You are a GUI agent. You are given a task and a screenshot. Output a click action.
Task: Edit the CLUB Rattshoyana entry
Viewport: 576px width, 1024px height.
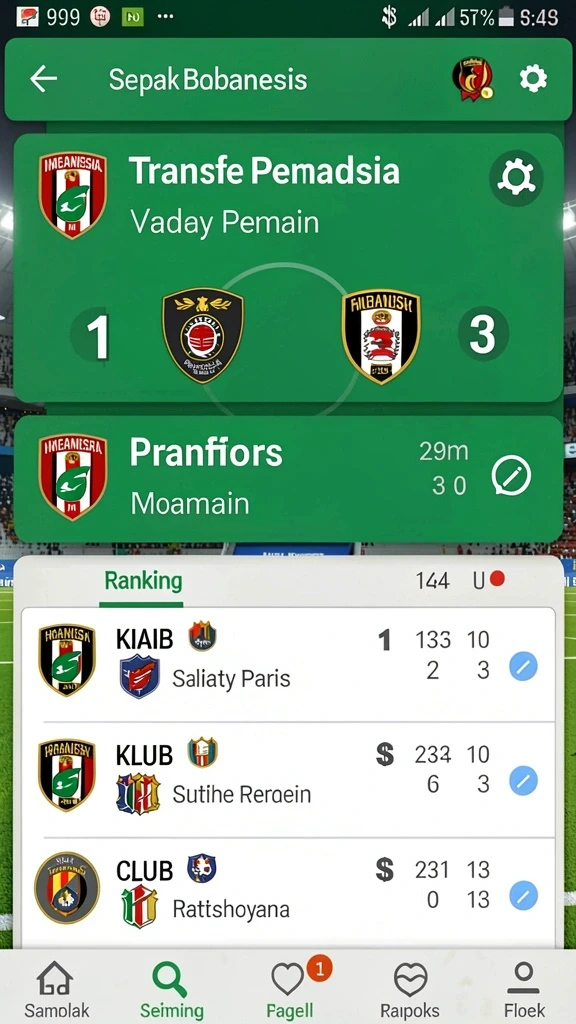click(x=523, y=896)
